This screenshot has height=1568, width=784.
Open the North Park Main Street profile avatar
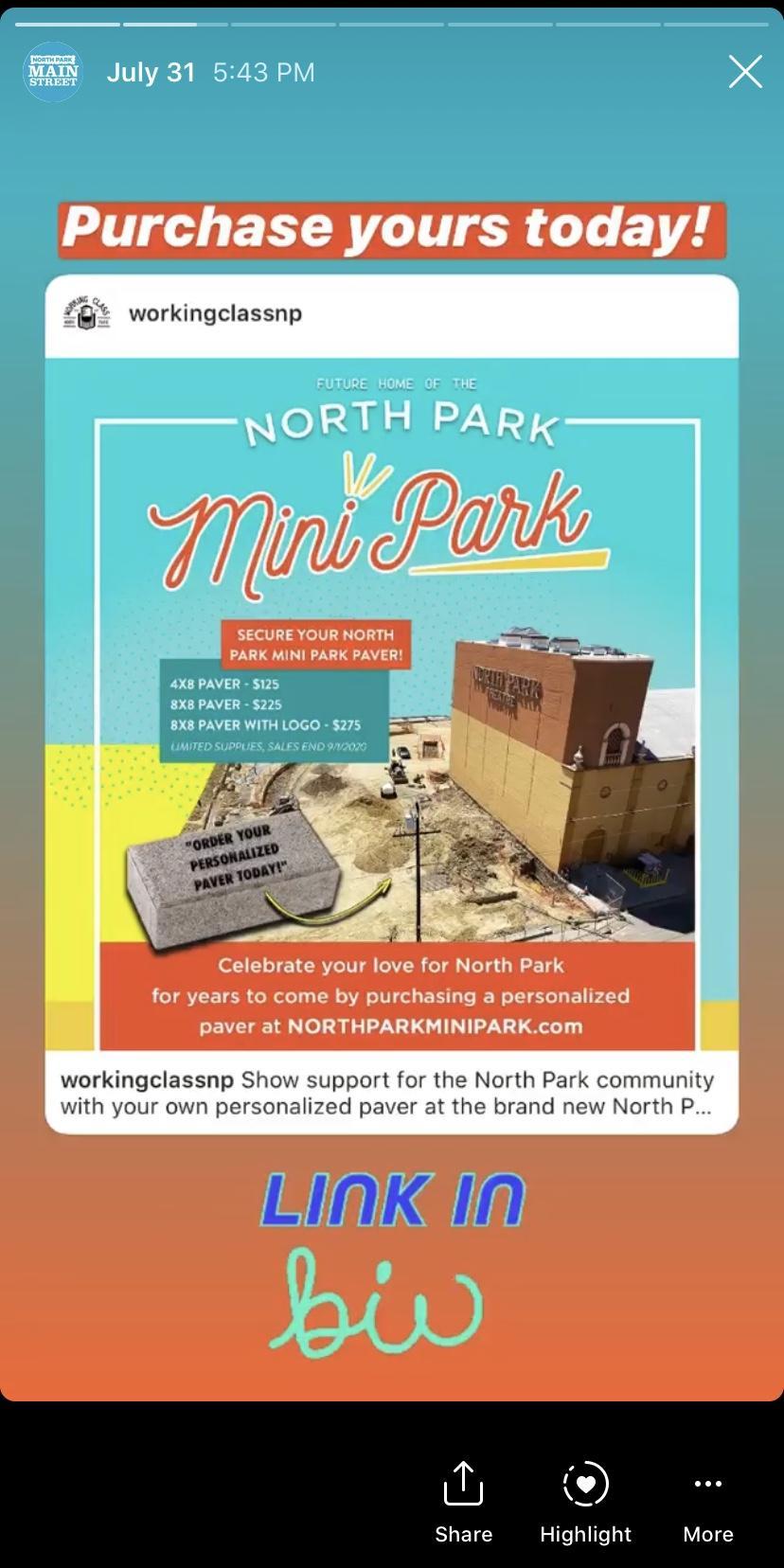[x=53, y=72]
